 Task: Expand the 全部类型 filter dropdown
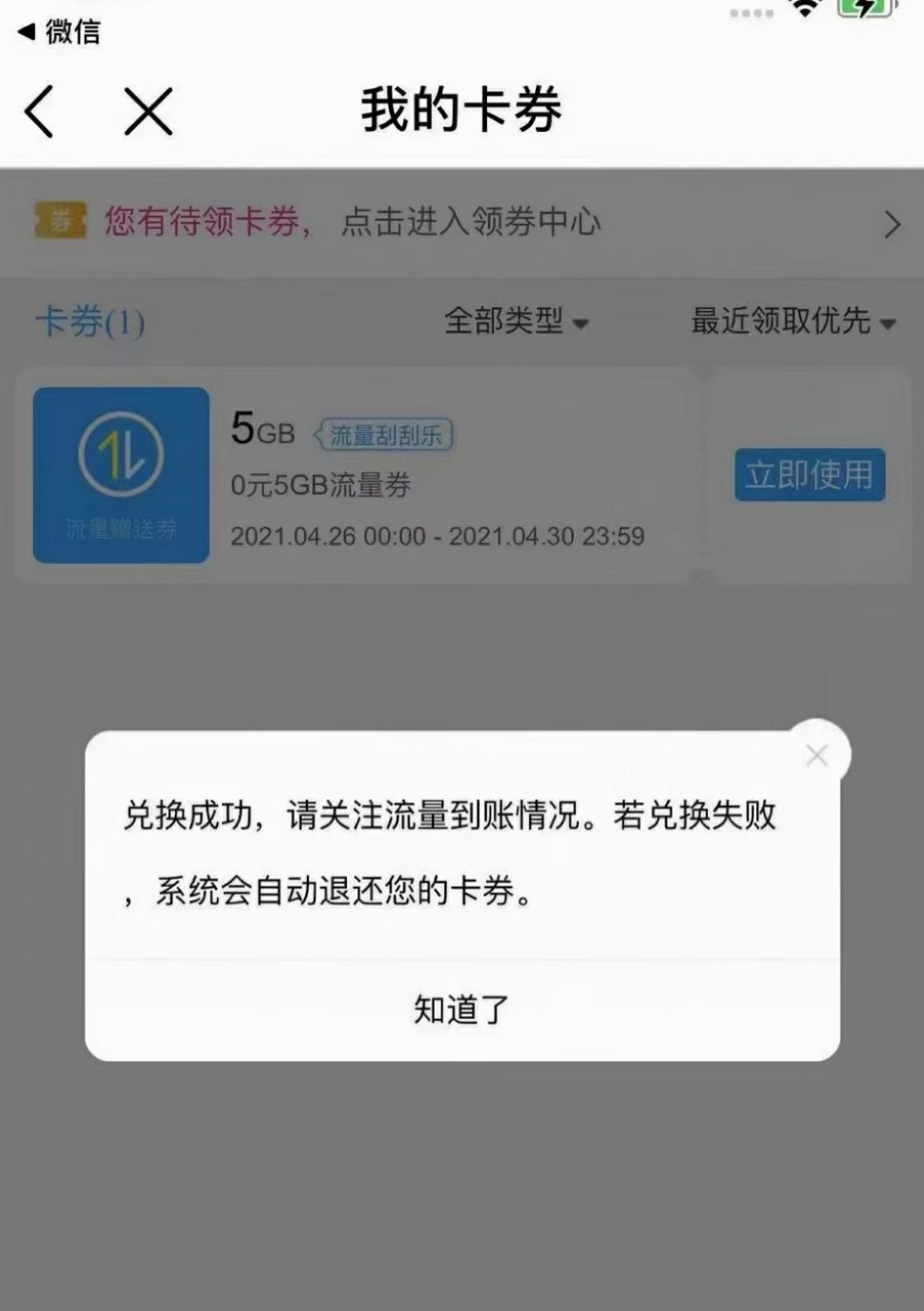[x=516, y=322]
